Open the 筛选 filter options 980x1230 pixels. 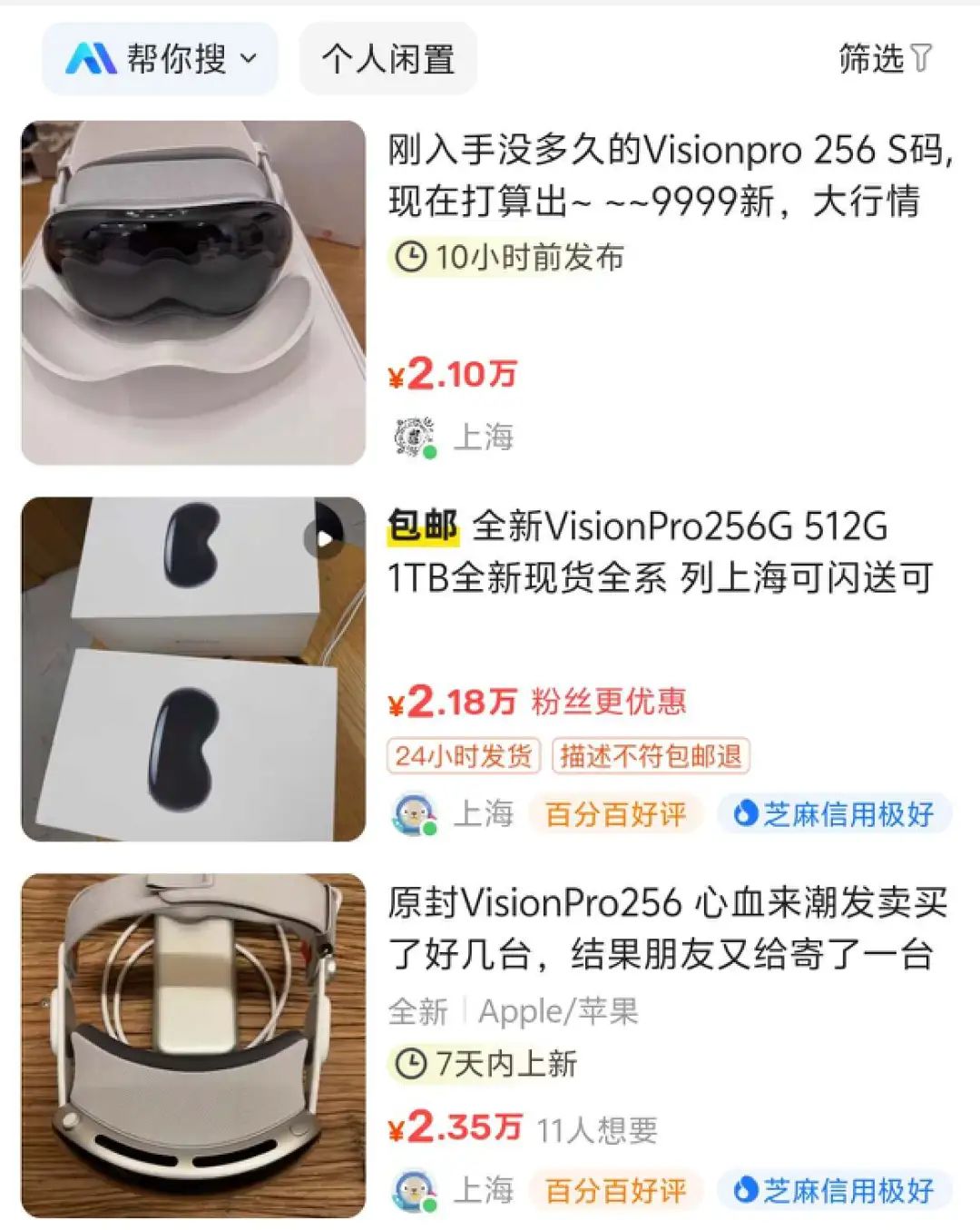coord(884,59)
